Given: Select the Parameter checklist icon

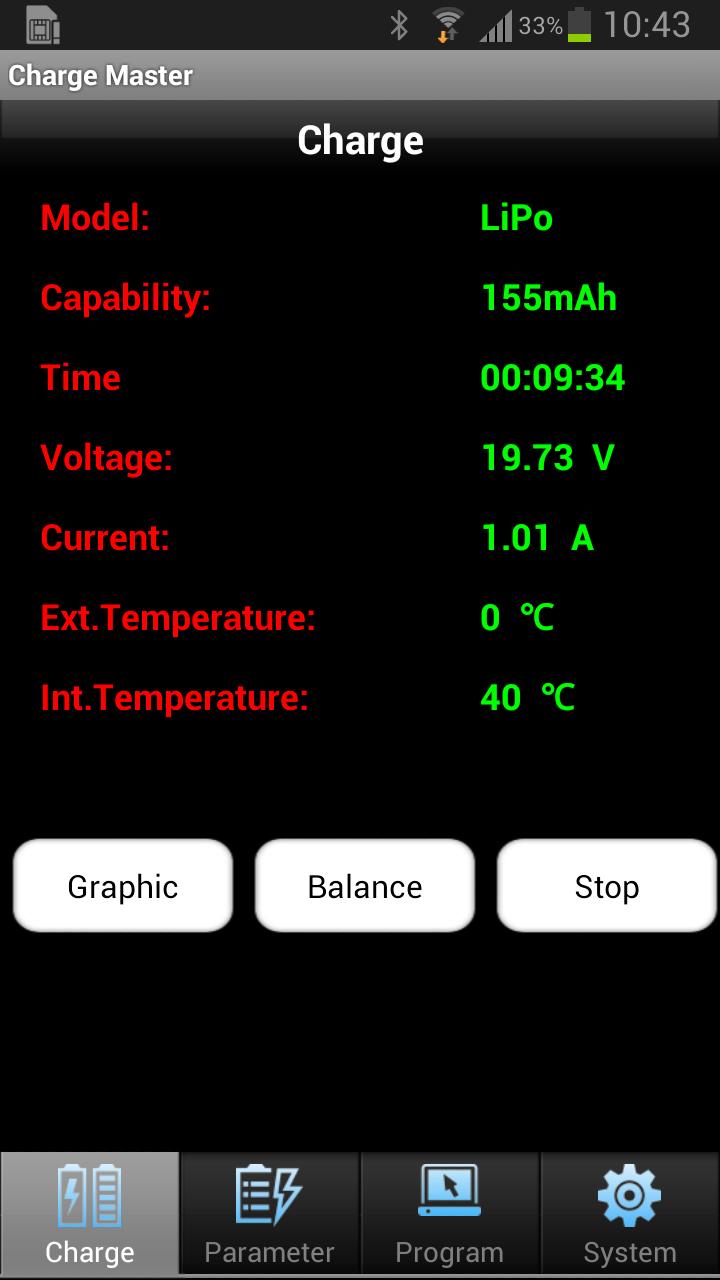Looking at the screenshot, I should (x=268, y=1195).
